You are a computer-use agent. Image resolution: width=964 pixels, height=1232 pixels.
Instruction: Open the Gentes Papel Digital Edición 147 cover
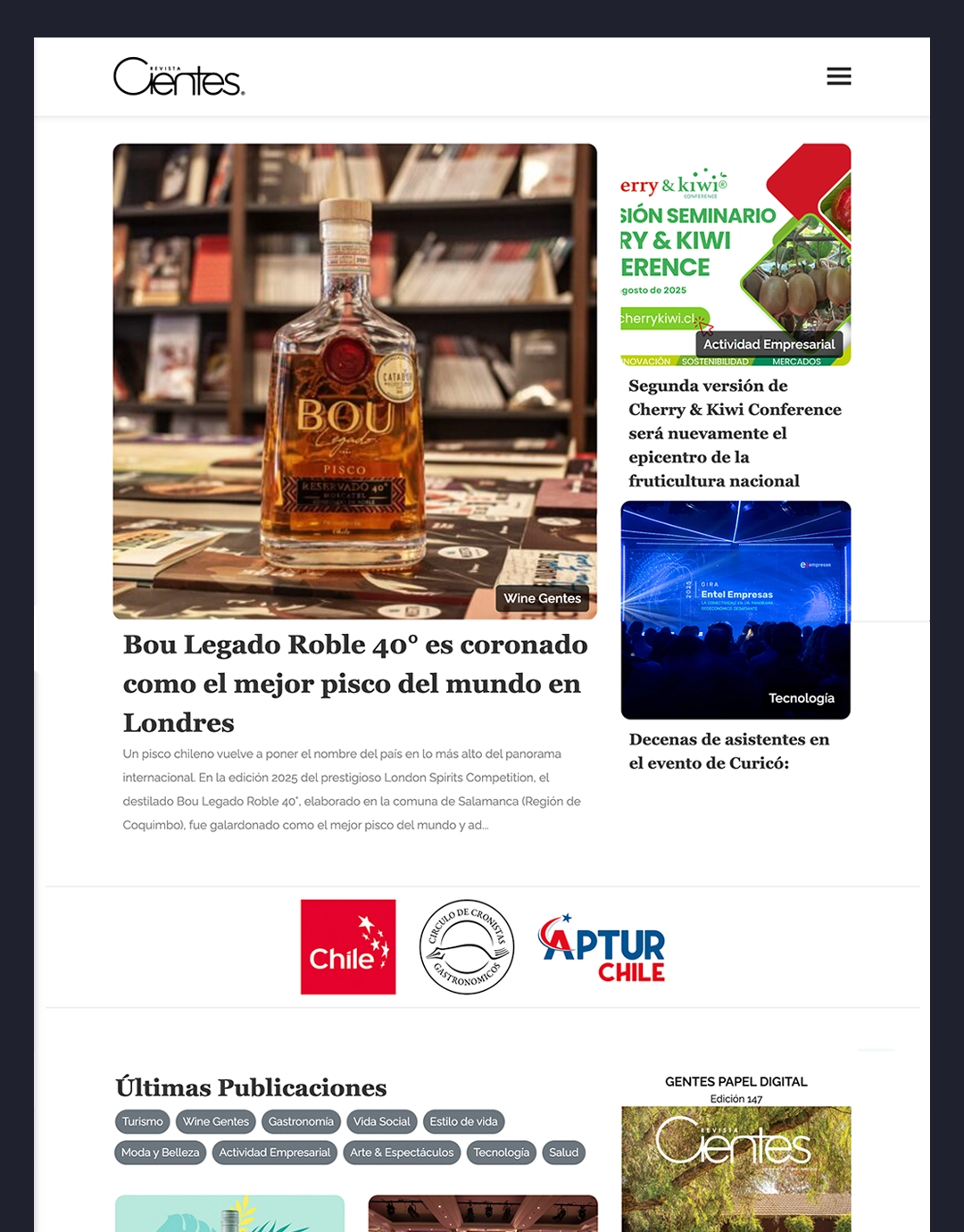click(x=736, y=1170)
